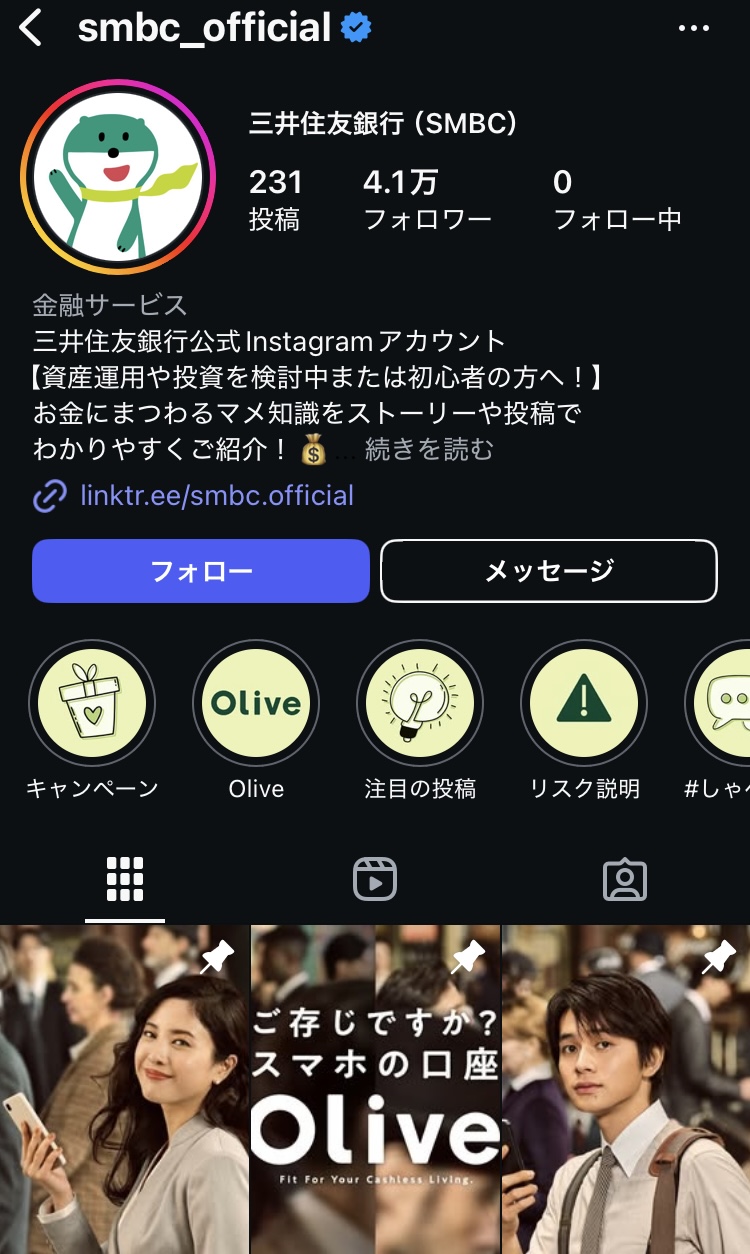Switch to the tagged posts tab
Screen dimensions: 750x1254
click(625, 880)
